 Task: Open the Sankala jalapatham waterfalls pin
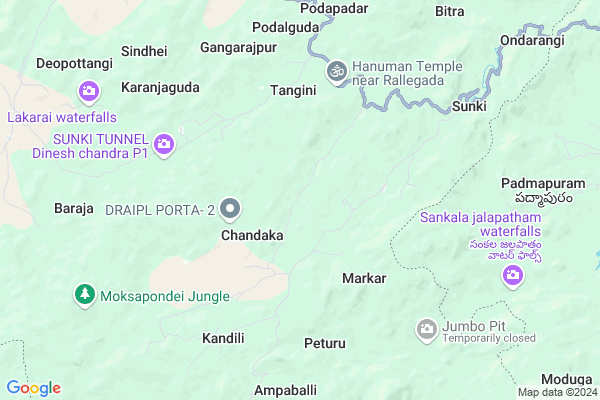(x=514, y=275)
